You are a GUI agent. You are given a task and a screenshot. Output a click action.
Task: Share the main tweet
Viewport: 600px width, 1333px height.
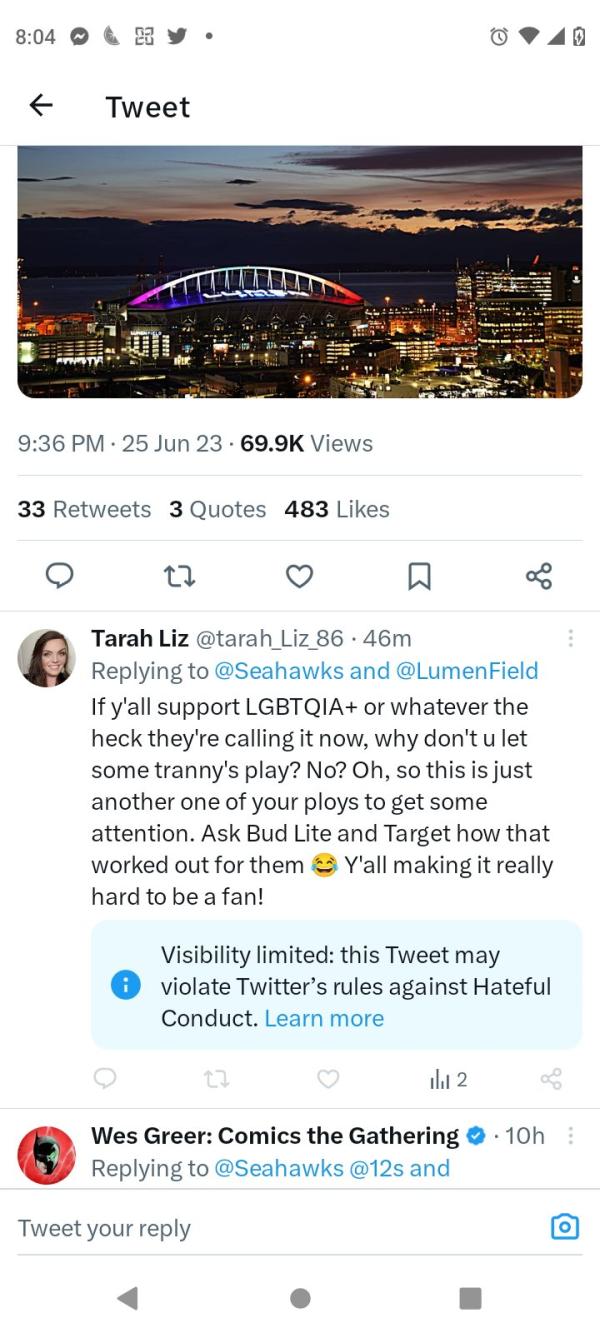tap(539, 575)
